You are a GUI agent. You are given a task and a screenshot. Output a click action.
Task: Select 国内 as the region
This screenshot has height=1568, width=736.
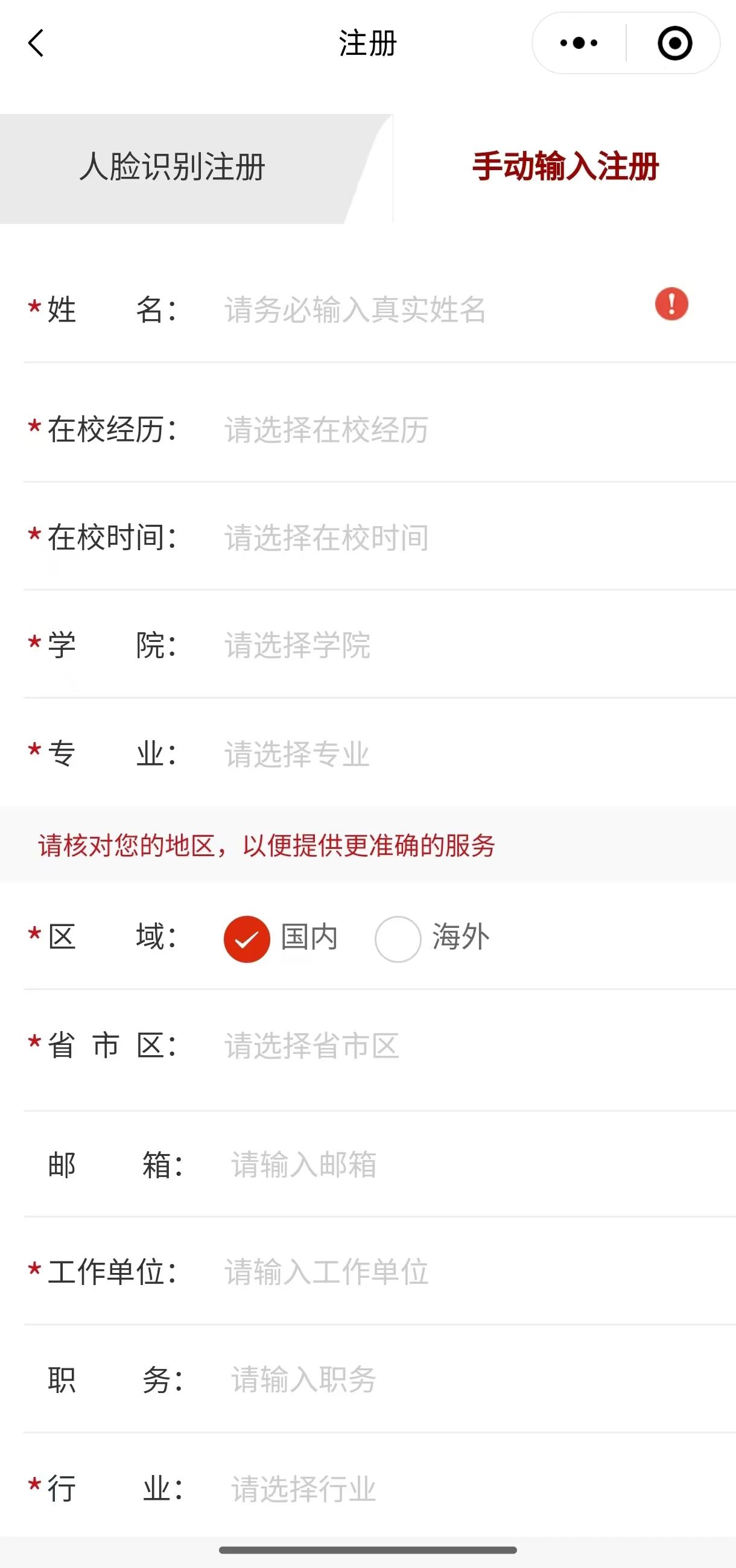click(247, 939)
